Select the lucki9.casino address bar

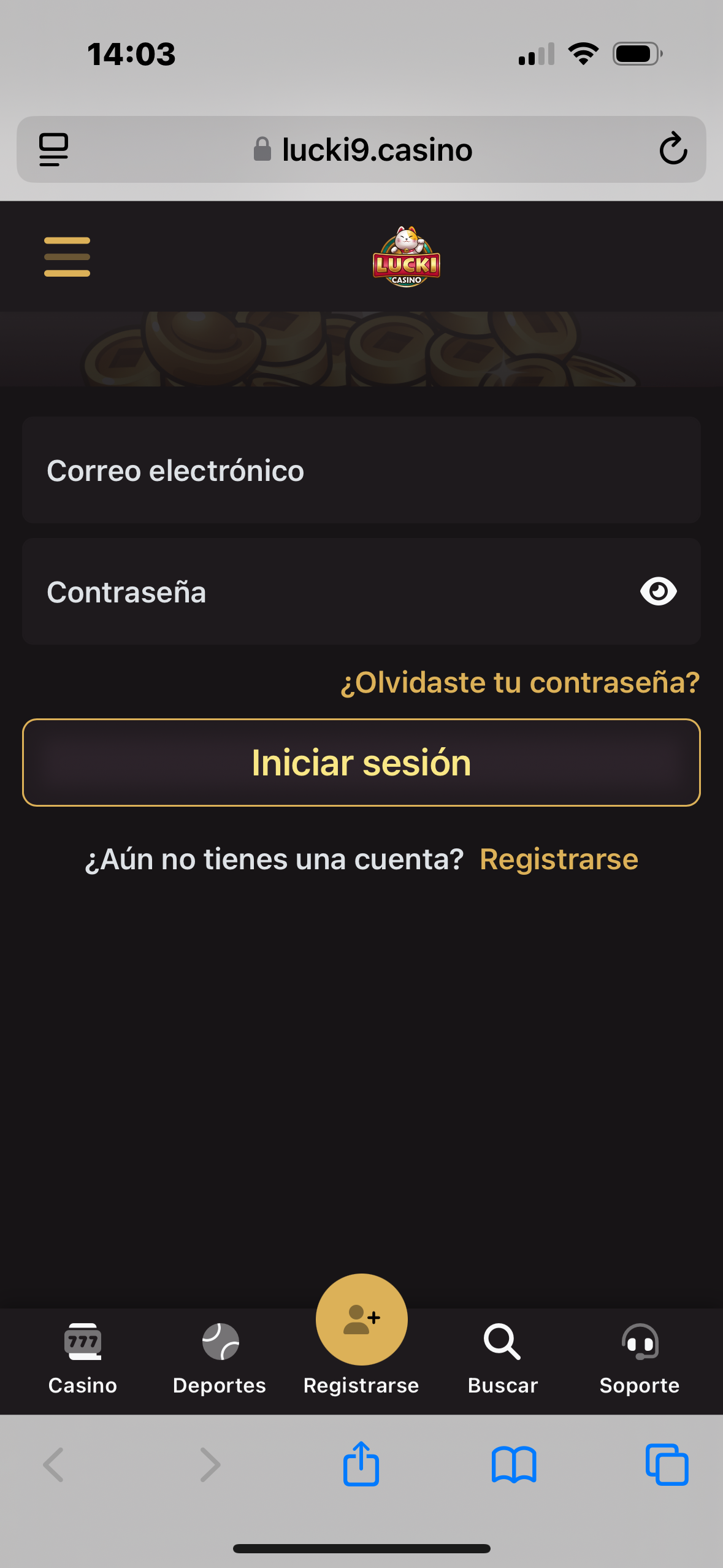pyautogui.click(x=362, y=150)
